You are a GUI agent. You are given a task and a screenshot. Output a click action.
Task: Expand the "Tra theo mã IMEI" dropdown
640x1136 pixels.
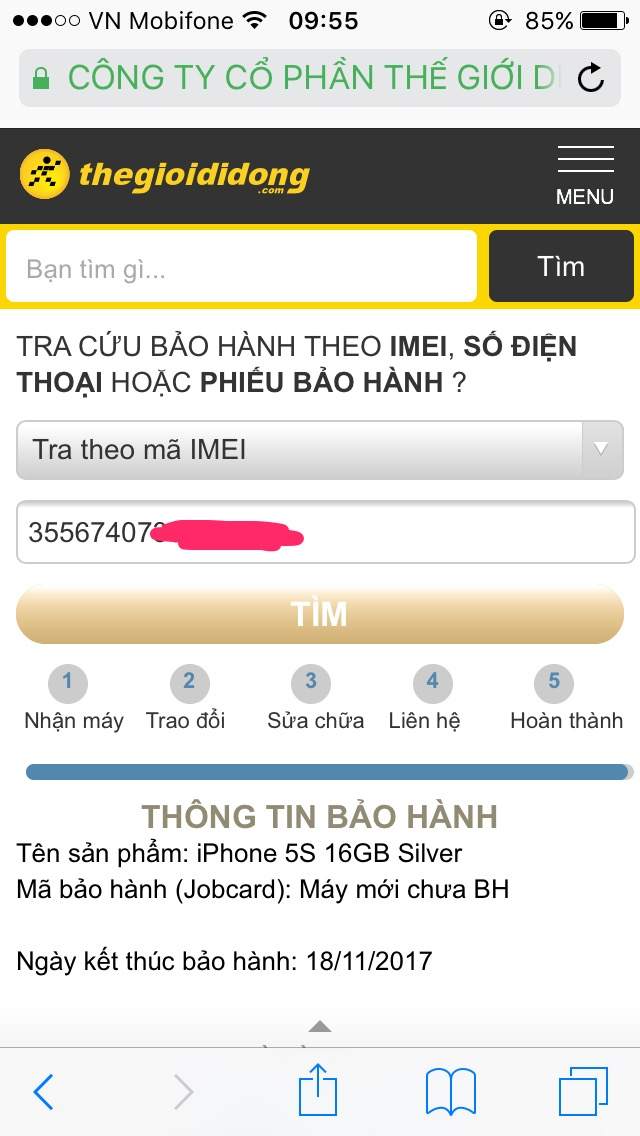tap(320, 450)
